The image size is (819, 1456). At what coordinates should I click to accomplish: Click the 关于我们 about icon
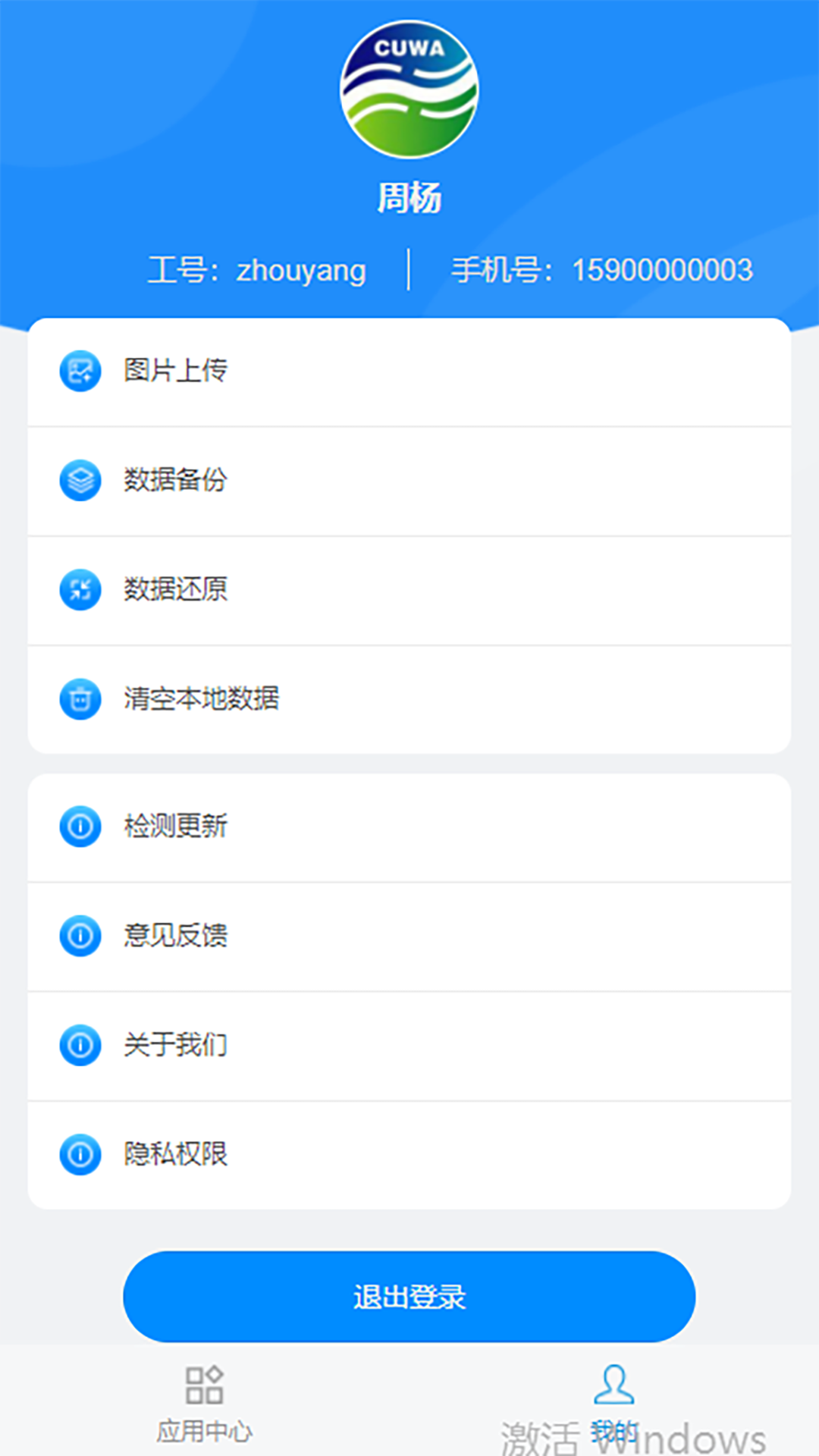tap(79, 1045)
